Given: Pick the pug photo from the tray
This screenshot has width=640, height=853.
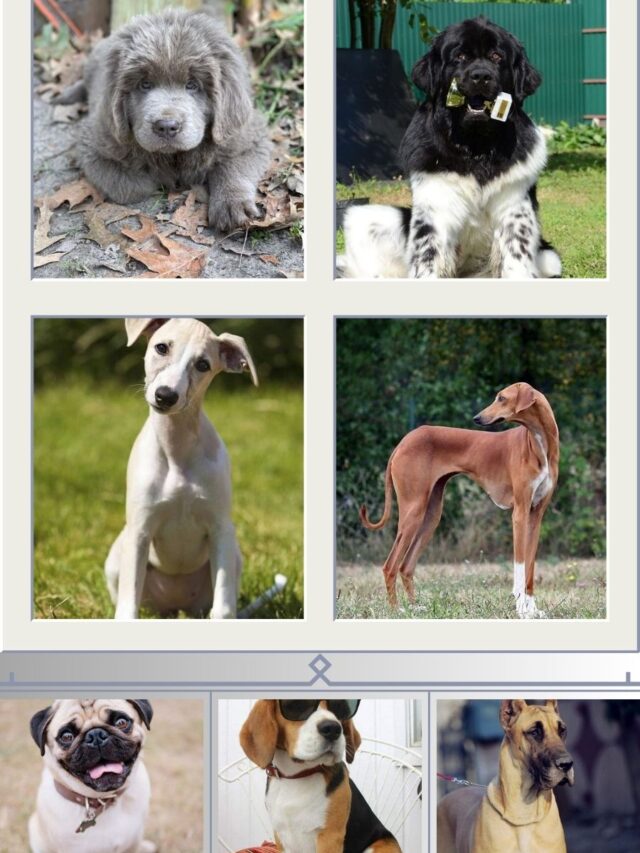Looking at the screenshot, I should coord(102,775).
